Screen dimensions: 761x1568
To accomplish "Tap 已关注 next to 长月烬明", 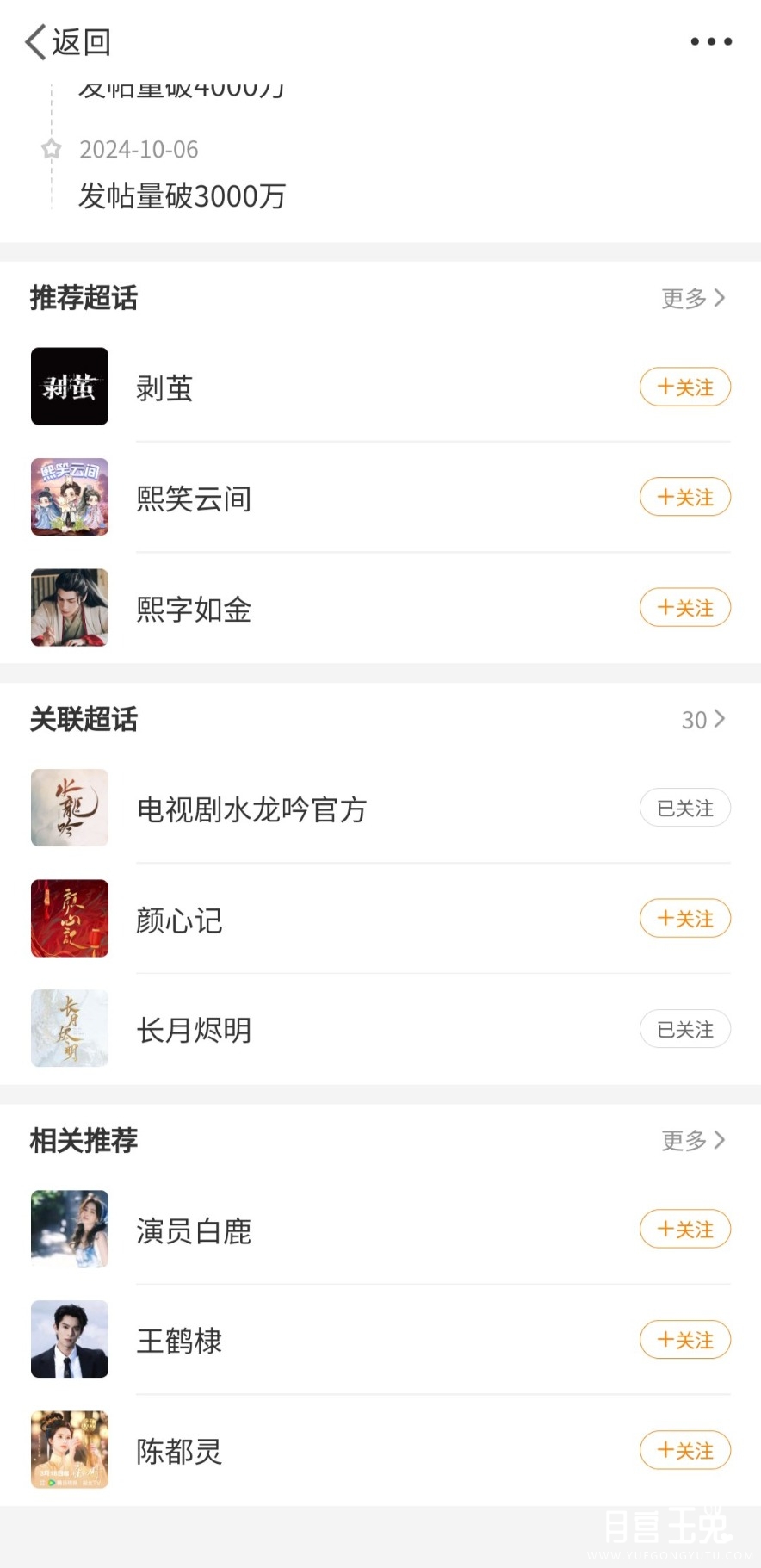I will tap(684, 1029).
